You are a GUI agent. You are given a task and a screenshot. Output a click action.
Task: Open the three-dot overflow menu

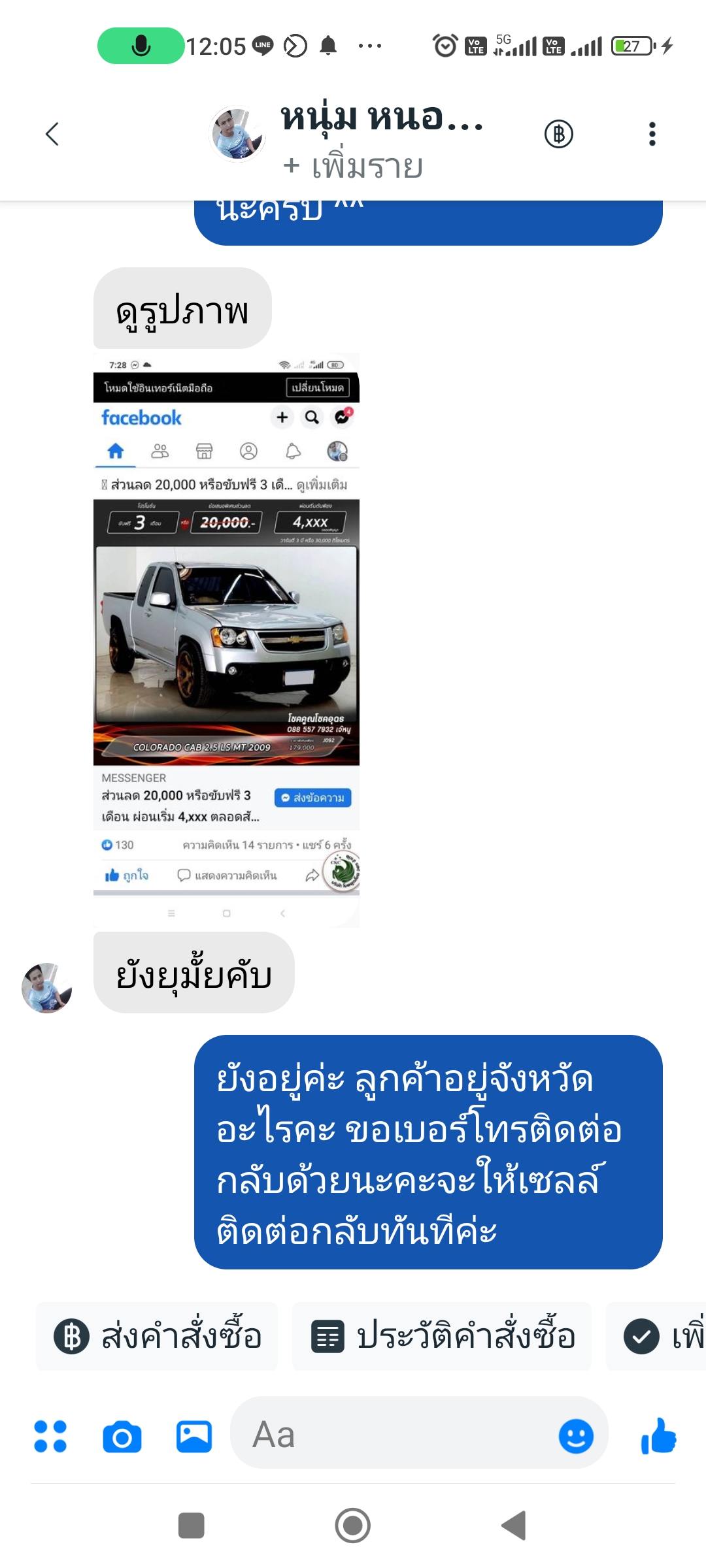652,134
